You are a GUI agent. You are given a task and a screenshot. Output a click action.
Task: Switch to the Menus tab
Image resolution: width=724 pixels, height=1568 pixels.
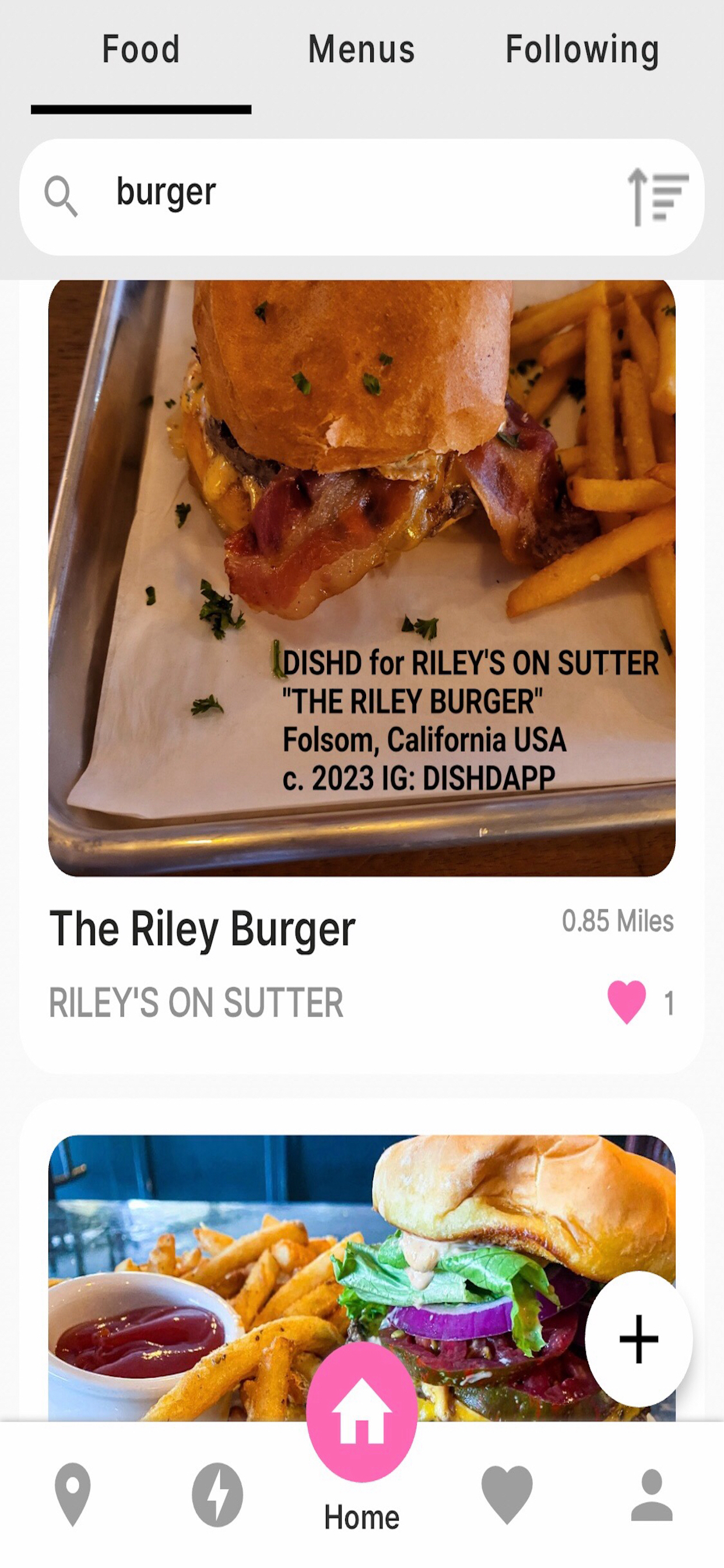click(361, 50)
